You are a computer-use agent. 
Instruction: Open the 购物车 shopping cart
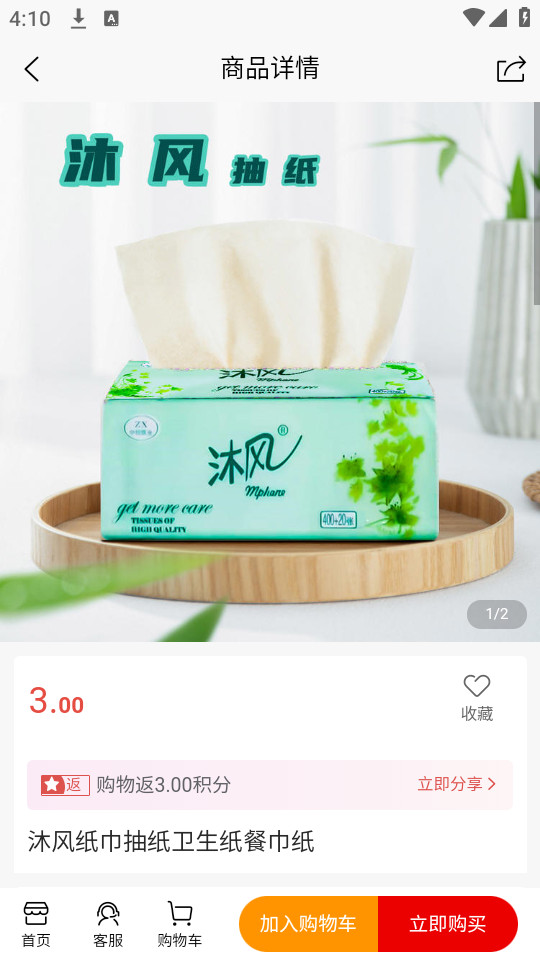click(x=179, y=924)
